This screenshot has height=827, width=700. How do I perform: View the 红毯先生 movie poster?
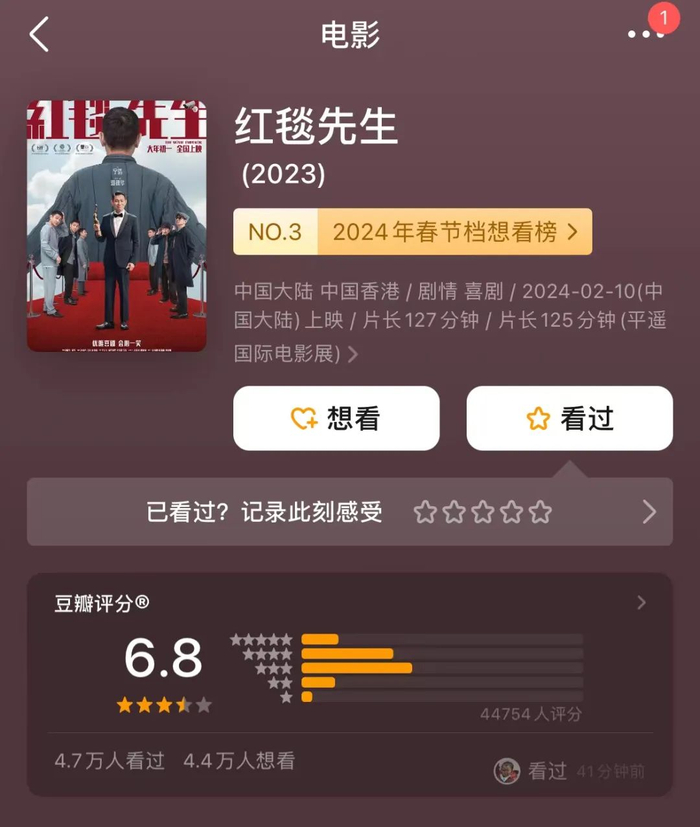tap(117, 226)
